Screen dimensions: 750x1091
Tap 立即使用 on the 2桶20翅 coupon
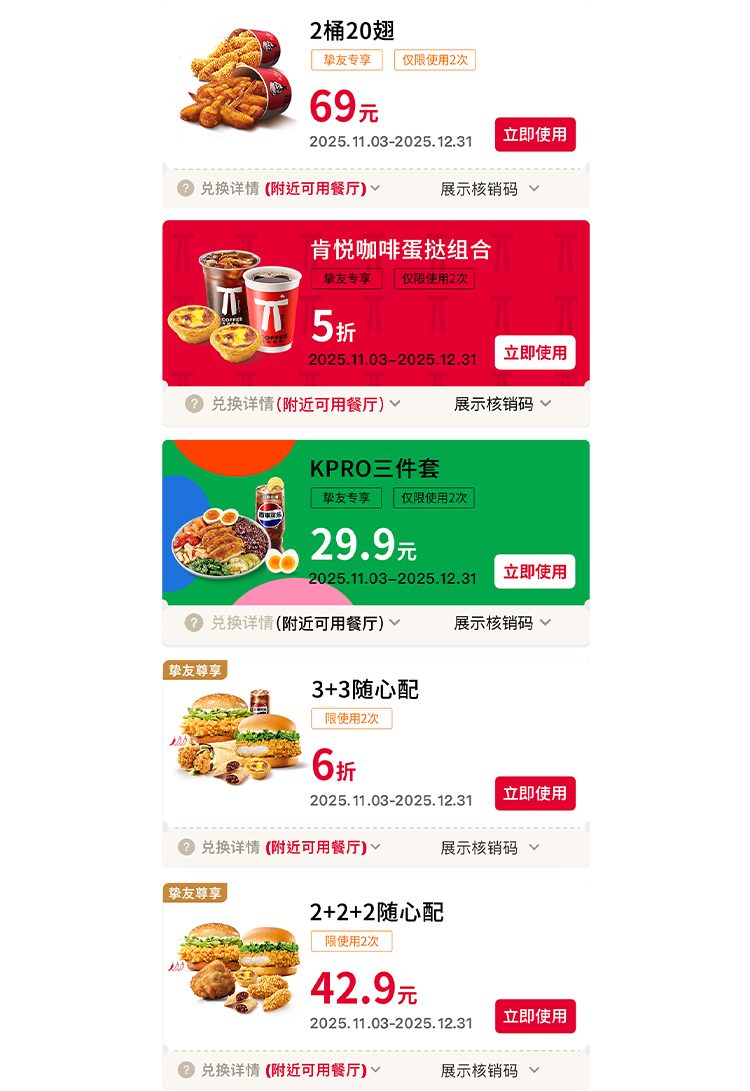click(535, 135)
